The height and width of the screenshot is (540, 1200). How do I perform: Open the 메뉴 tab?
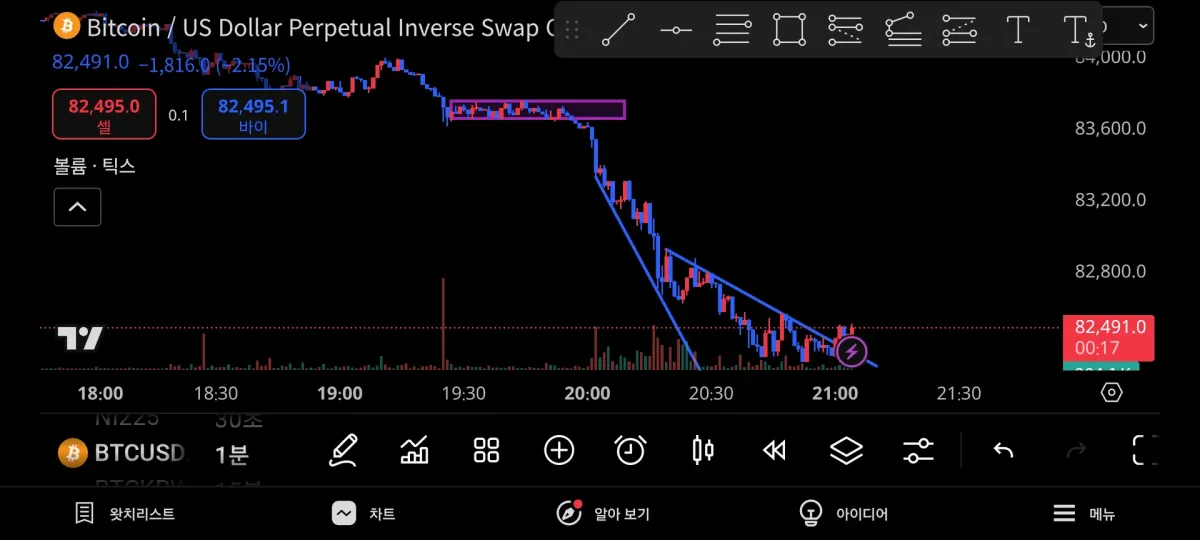(1084, 514)
